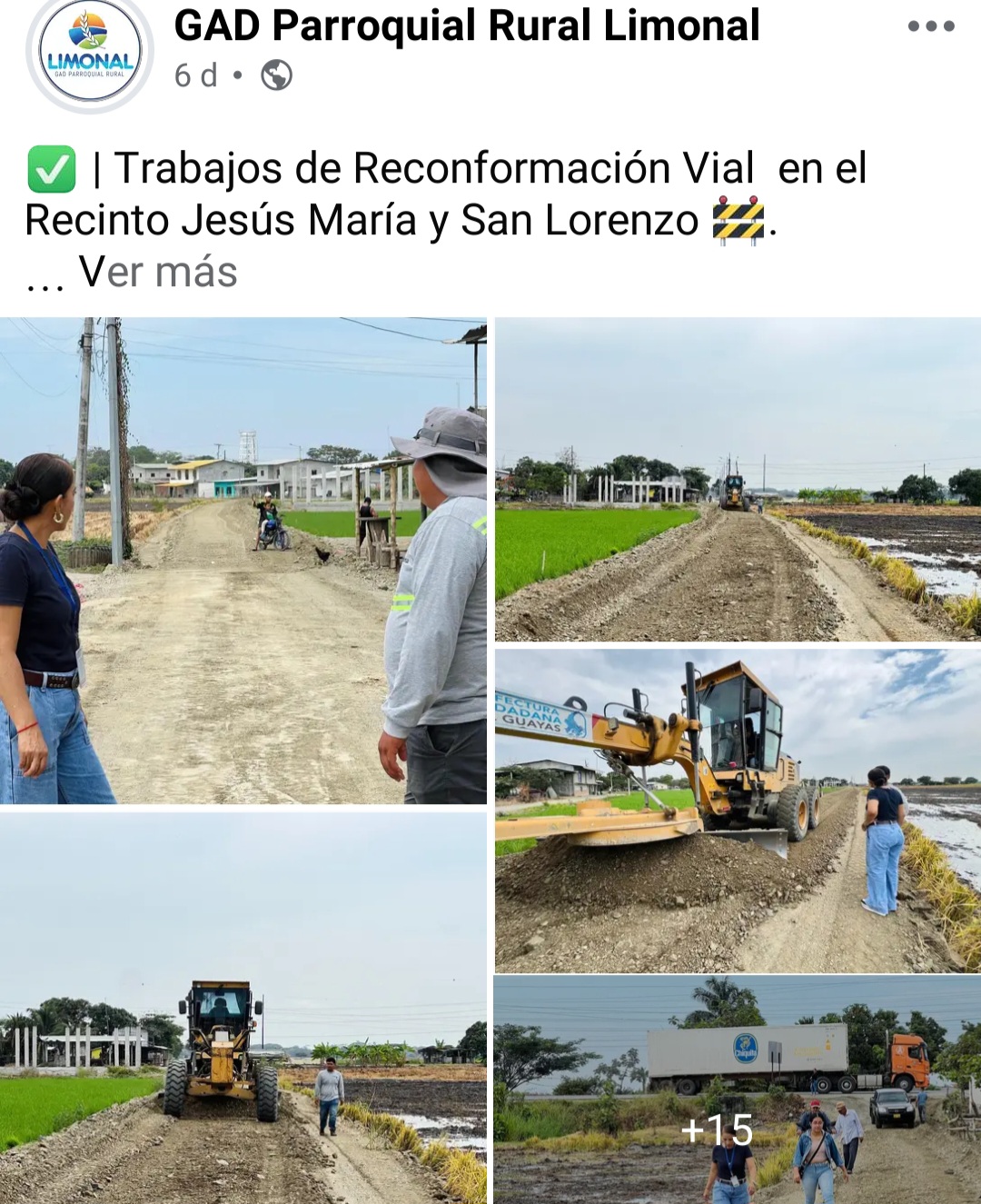Screen dimensions: 981x1204
Task: Open the post's three-dot options menu
Action: 931,26
